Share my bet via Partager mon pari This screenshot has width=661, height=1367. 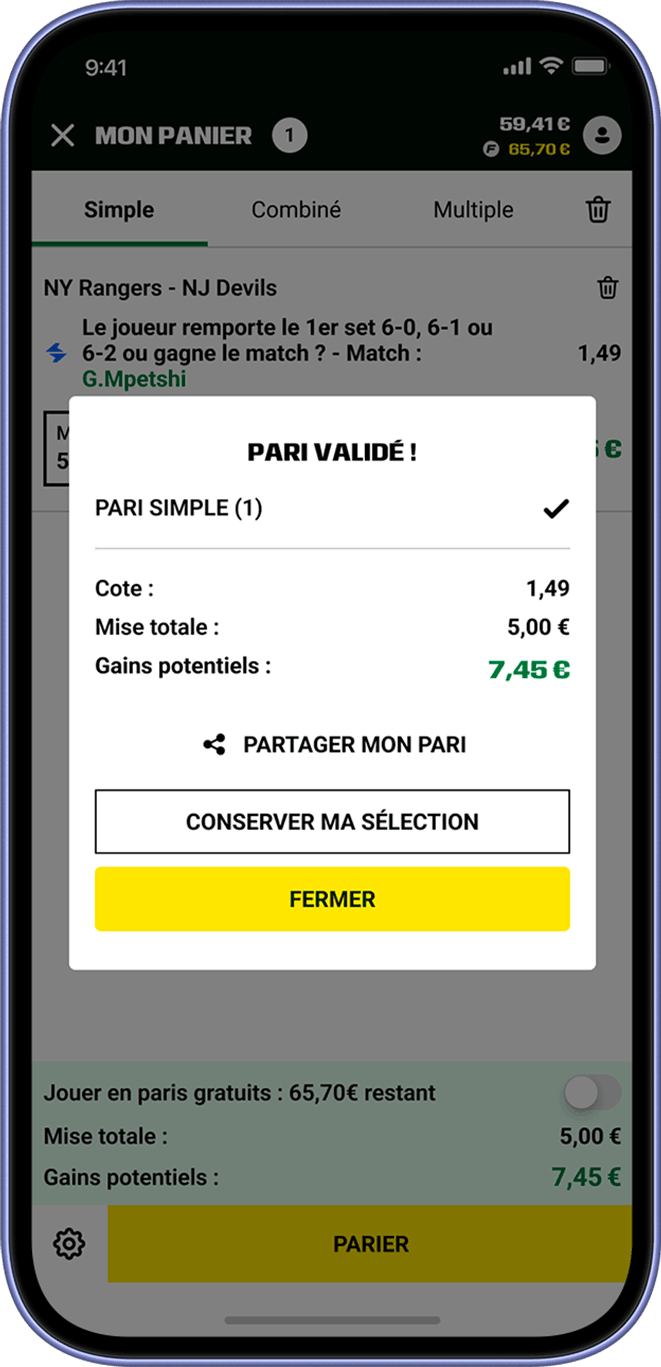(334, 745)
